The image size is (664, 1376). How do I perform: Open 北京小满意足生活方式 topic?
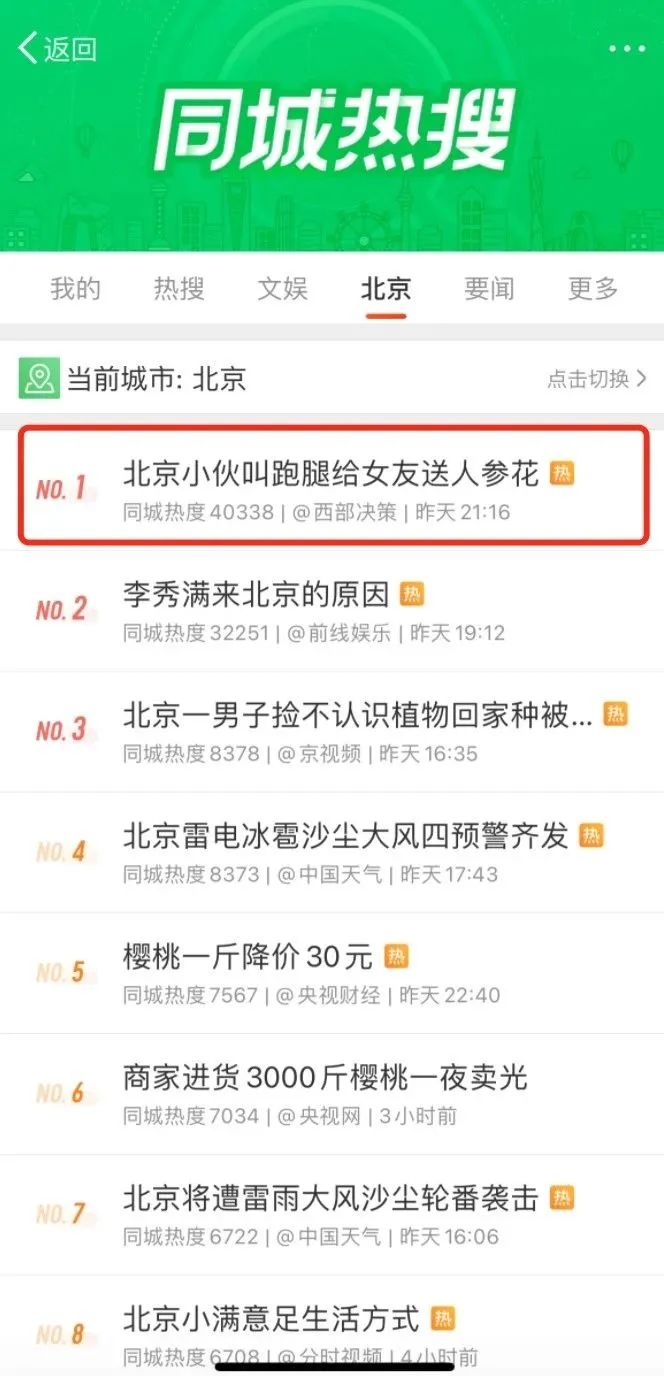[x=332, y=1326]
